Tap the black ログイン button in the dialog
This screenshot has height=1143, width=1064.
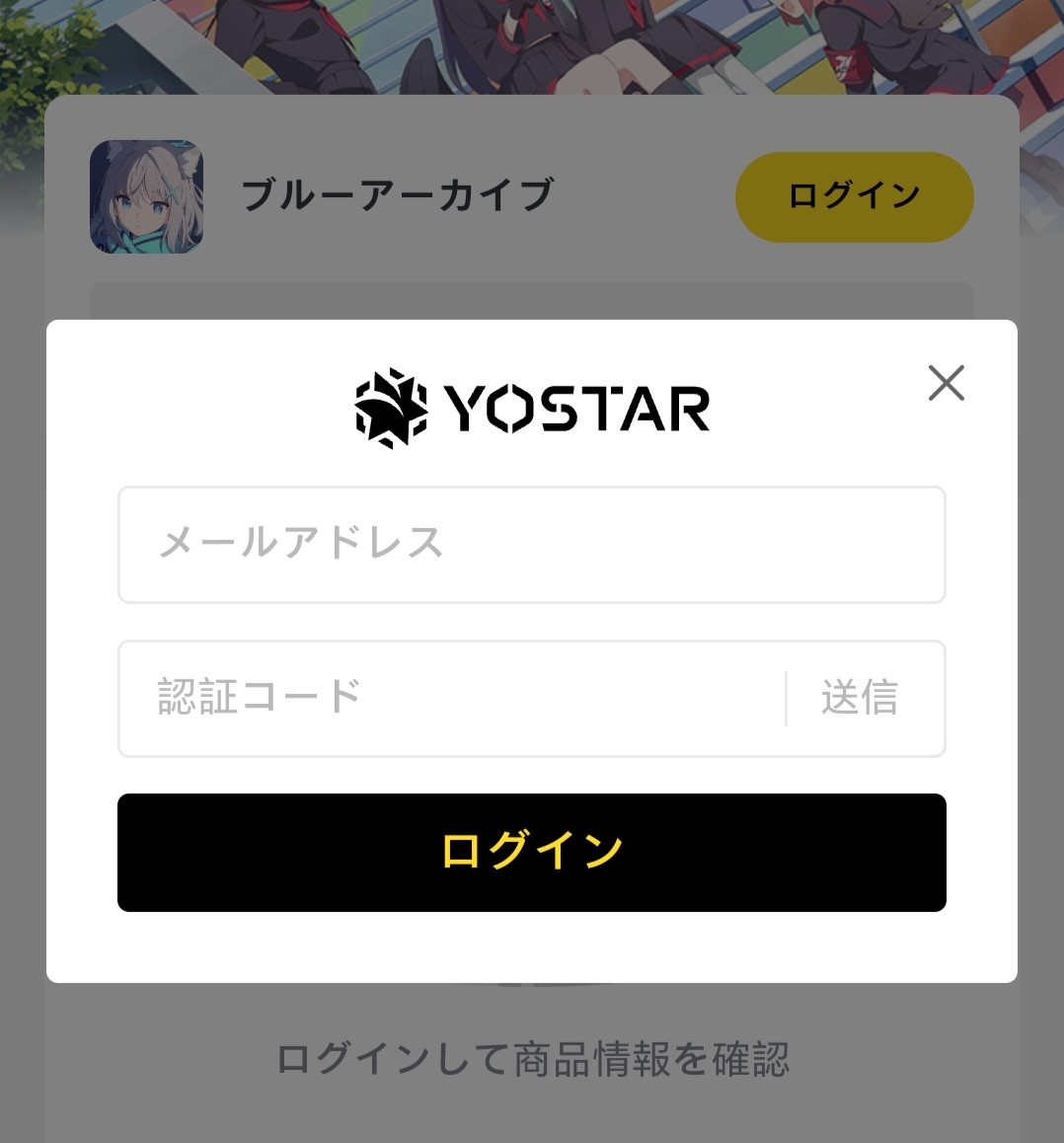click(531, 852)
